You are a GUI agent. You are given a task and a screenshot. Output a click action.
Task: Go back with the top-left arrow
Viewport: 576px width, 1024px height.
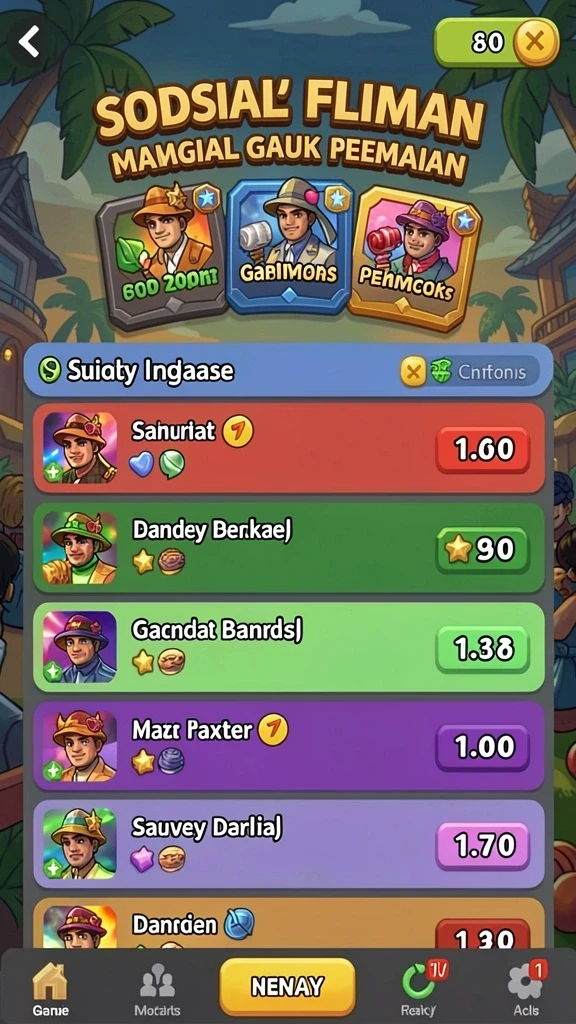29,42
